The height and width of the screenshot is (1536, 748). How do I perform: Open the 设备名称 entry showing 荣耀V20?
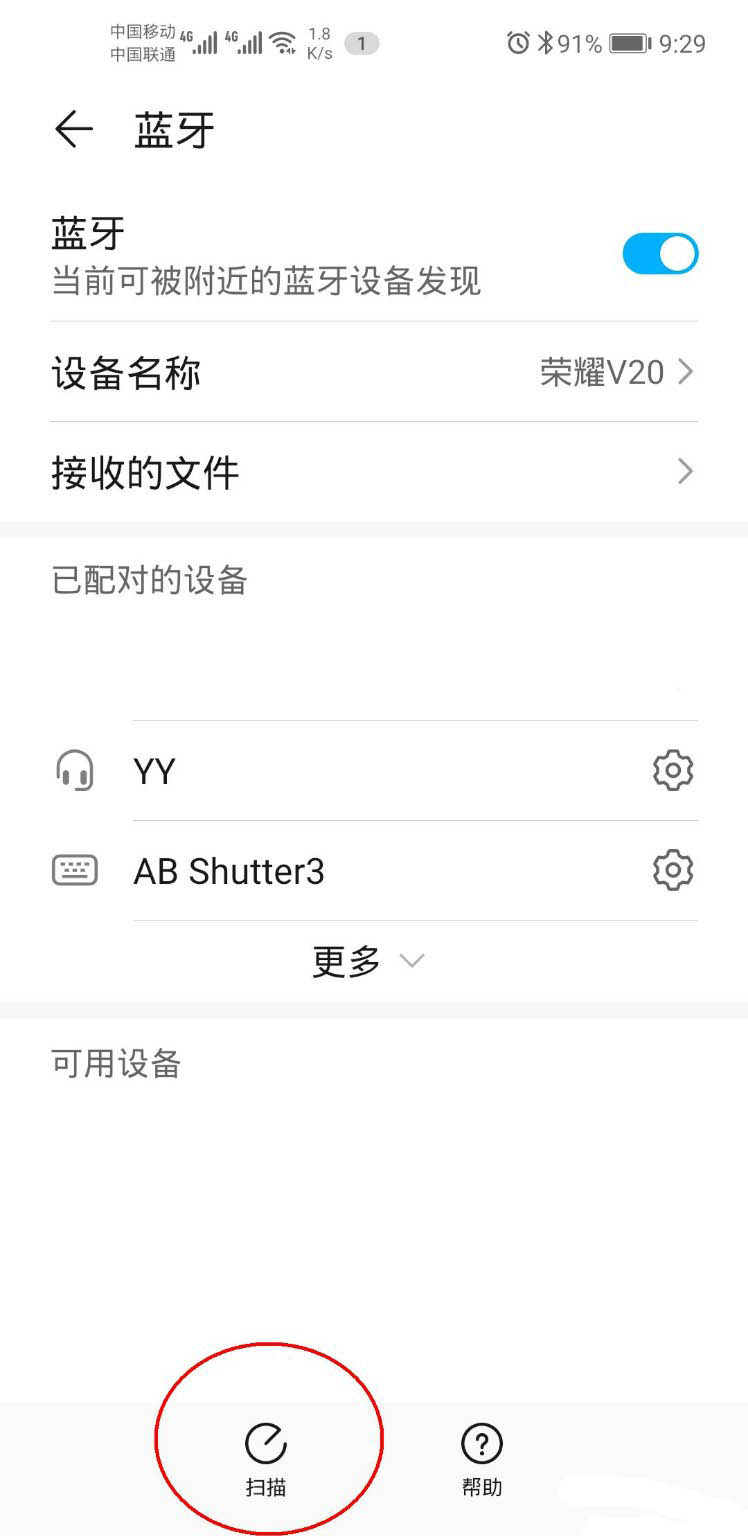[374, 371]
